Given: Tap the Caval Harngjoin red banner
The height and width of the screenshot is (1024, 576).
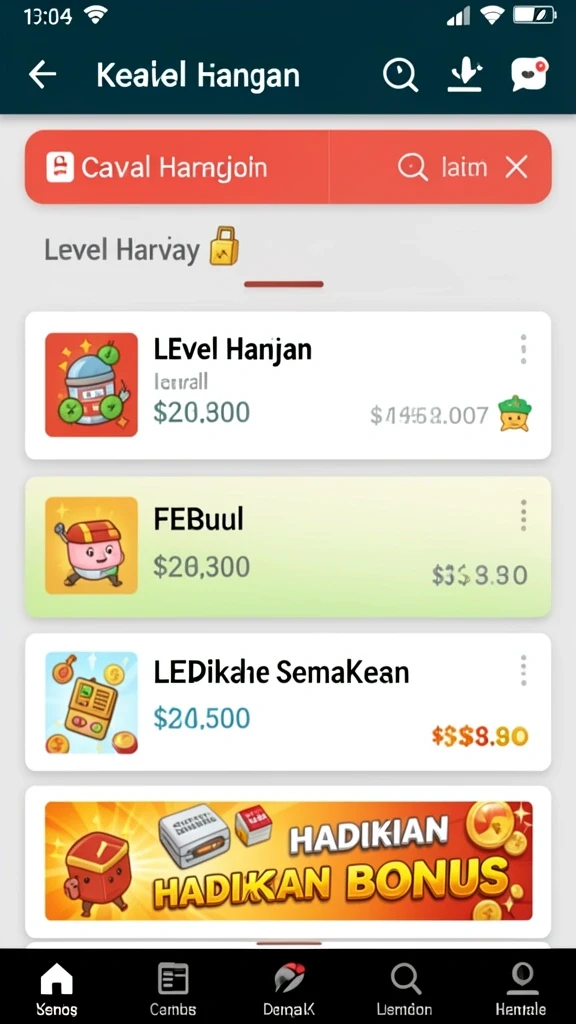Looking at the screenshot, I should coord(176,167).
